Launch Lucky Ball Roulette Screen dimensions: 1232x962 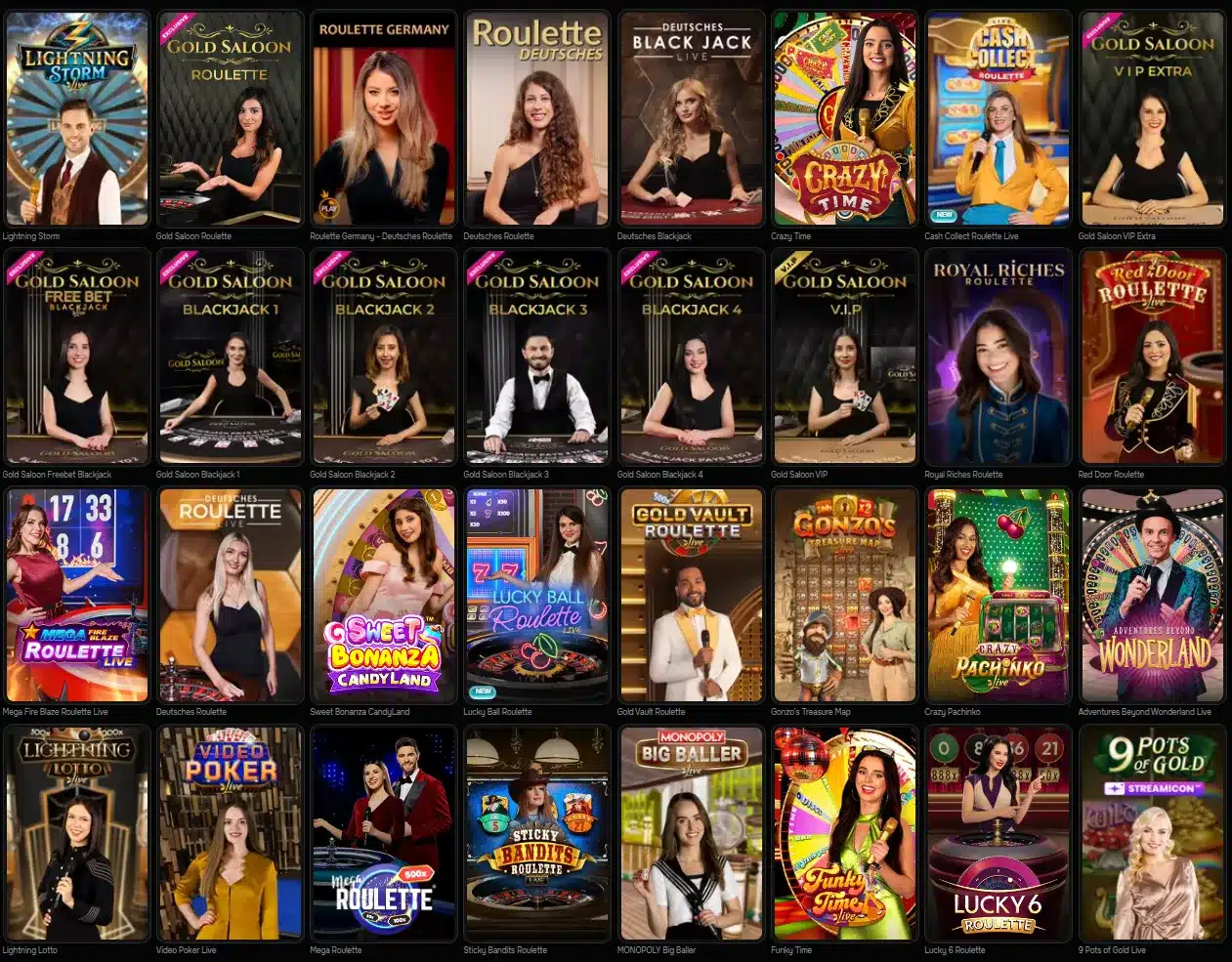pos(537,595)
